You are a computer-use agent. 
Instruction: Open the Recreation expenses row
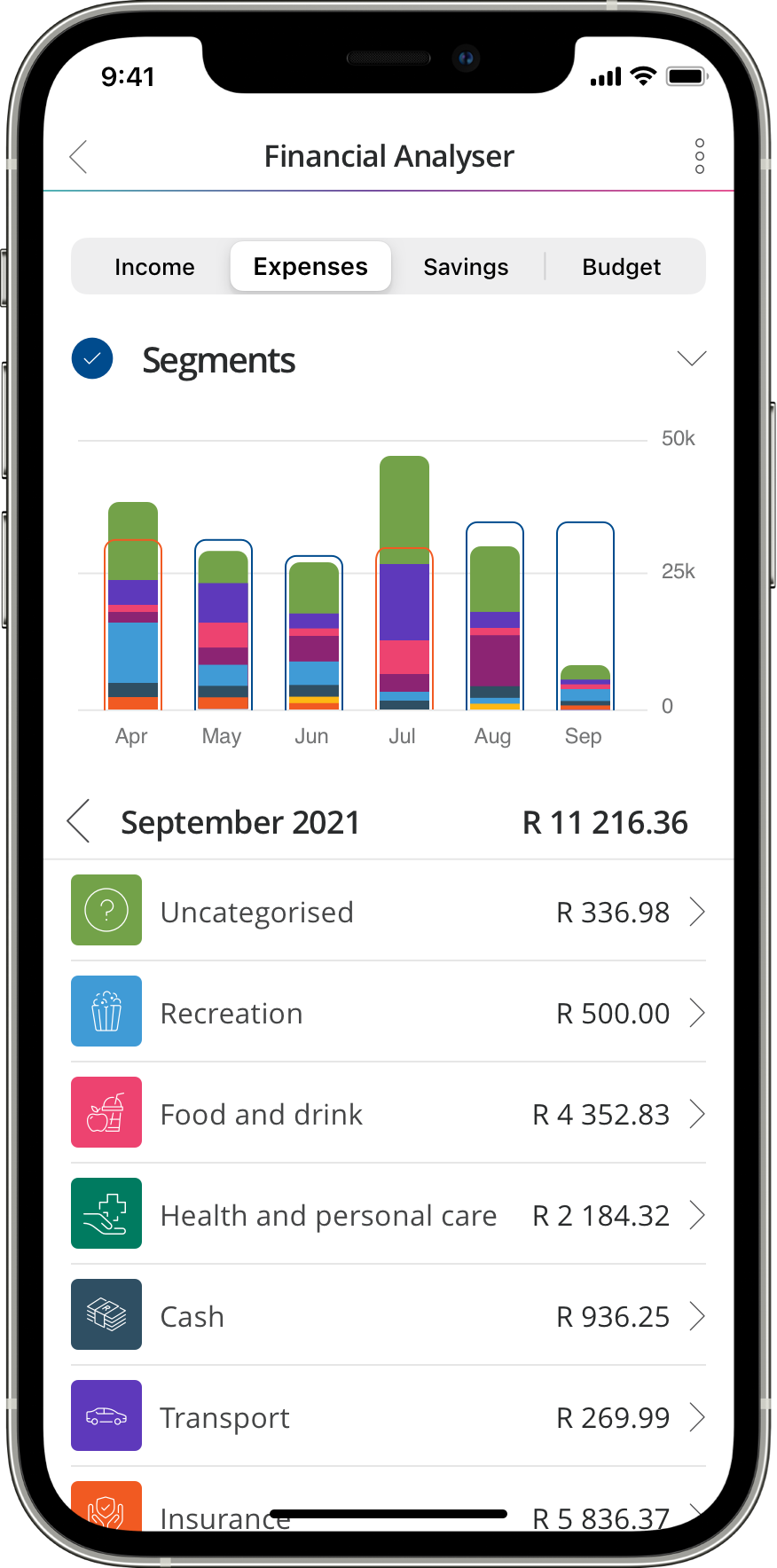click(x=388, y=1012)
